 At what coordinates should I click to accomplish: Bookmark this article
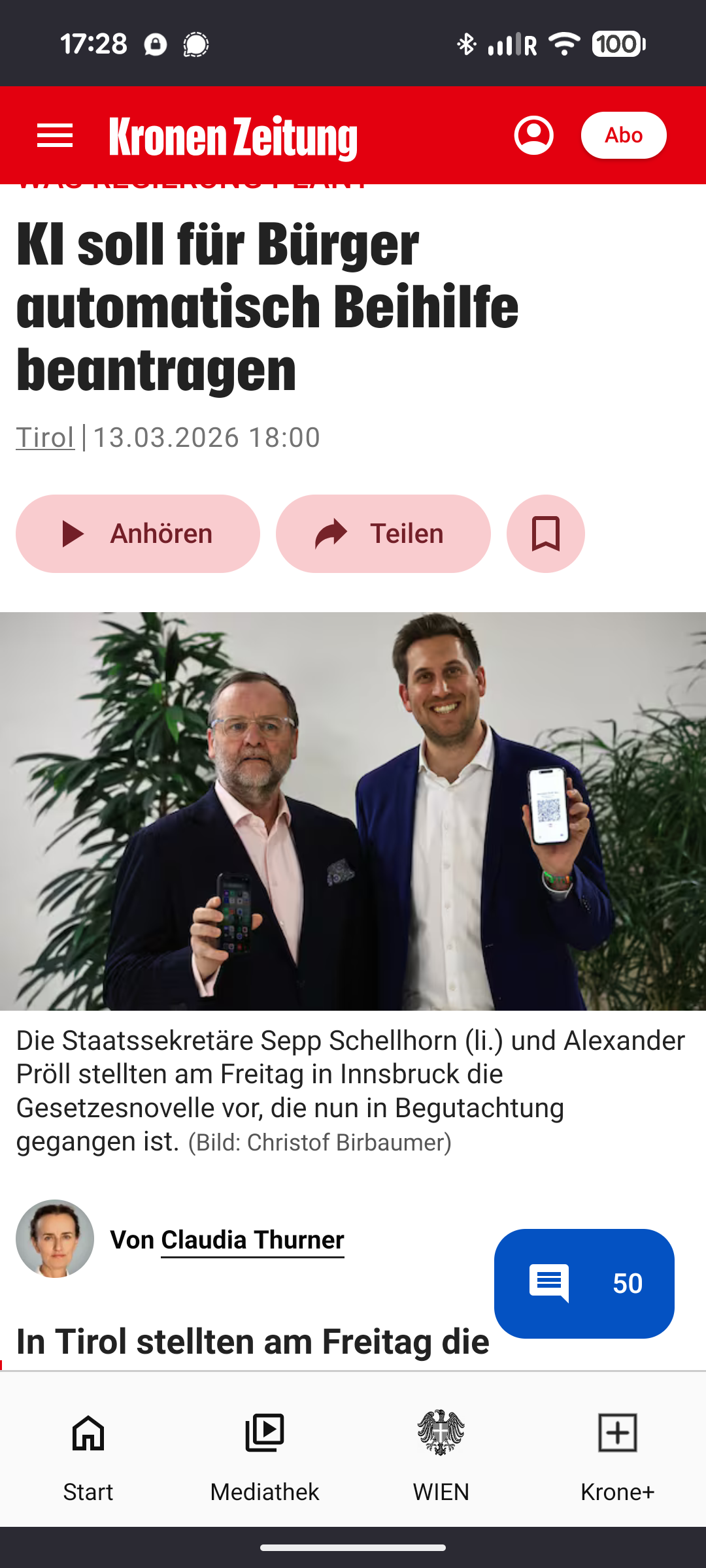click(x=545, y=534)
